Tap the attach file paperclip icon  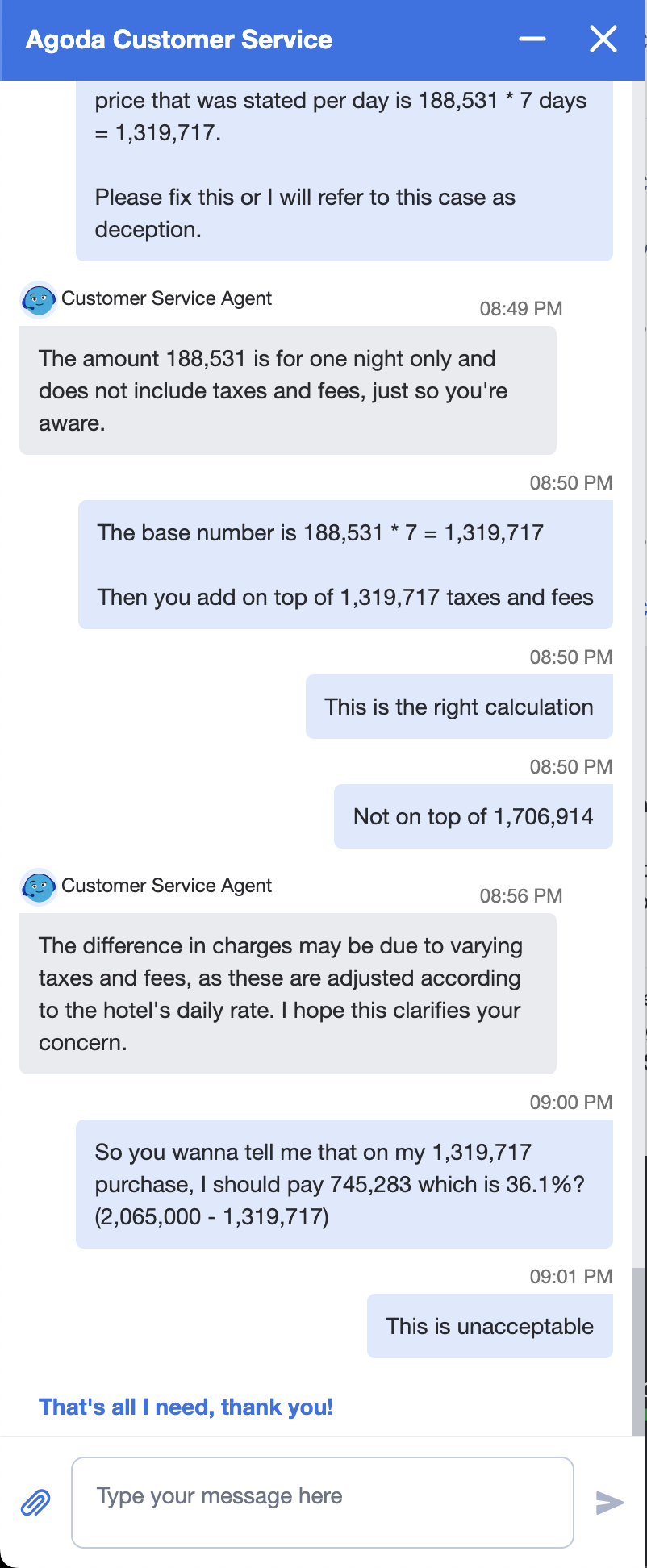(35, 1502)
